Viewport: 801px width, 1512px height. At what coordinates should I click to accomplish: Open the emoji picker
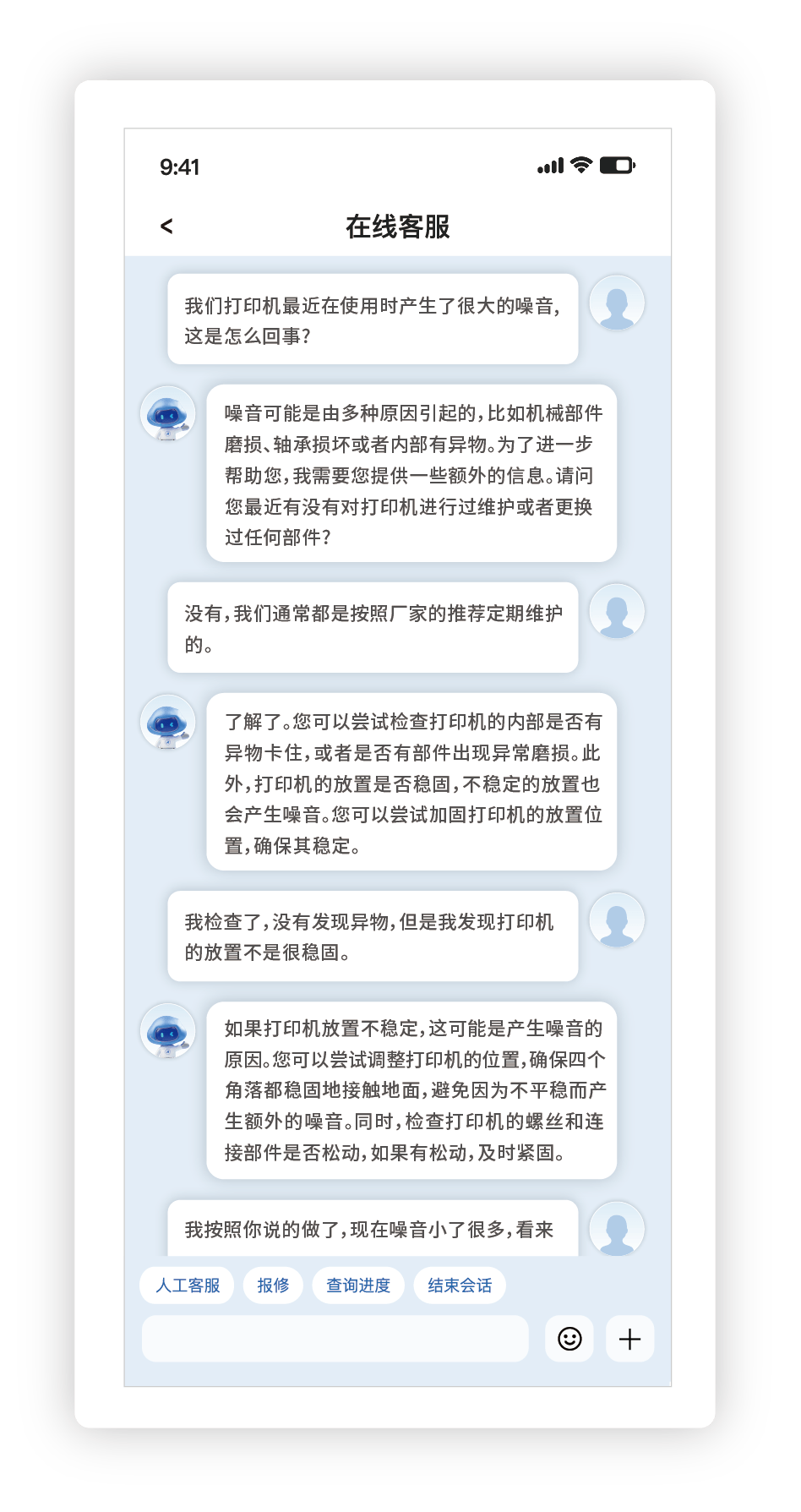point(569,1339)
